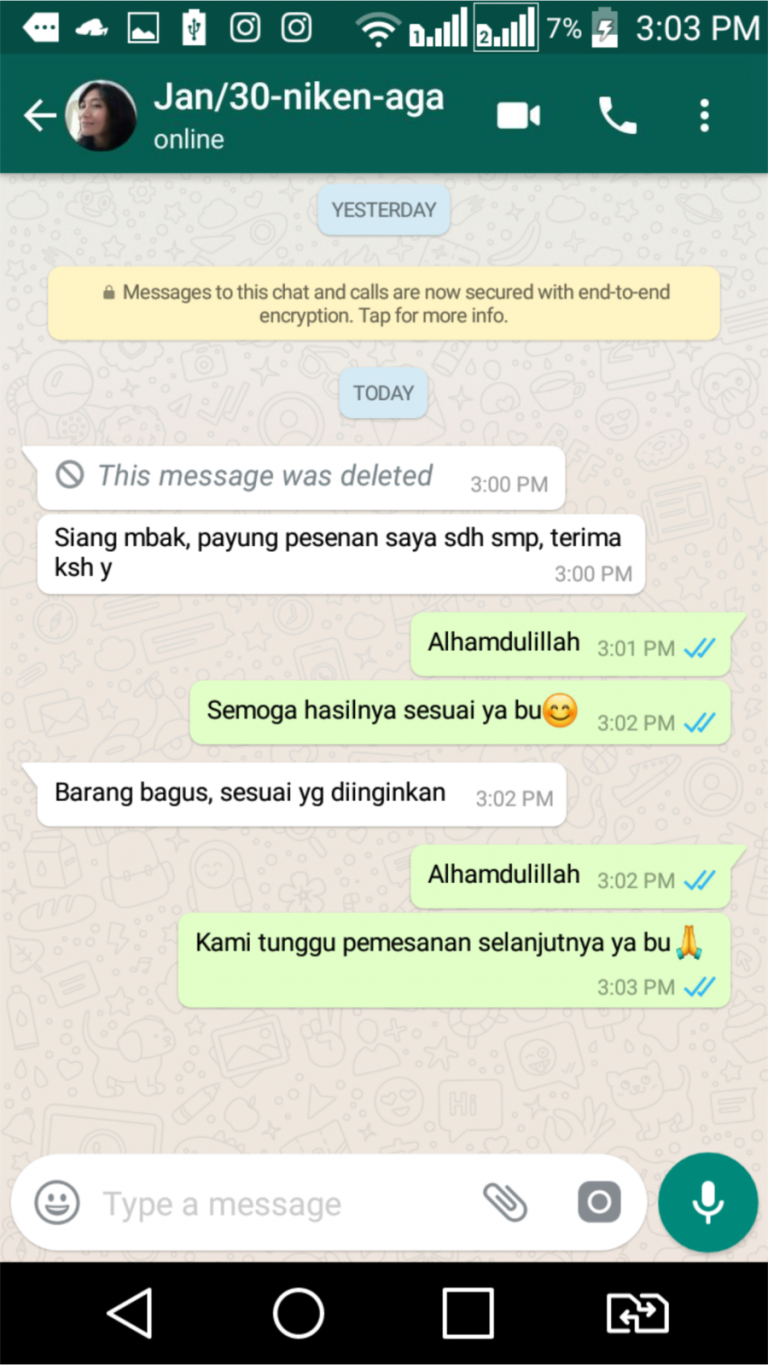Open the camera from message bar
The width and height of the screenshot is (768, 1365).
(598, 1202)
